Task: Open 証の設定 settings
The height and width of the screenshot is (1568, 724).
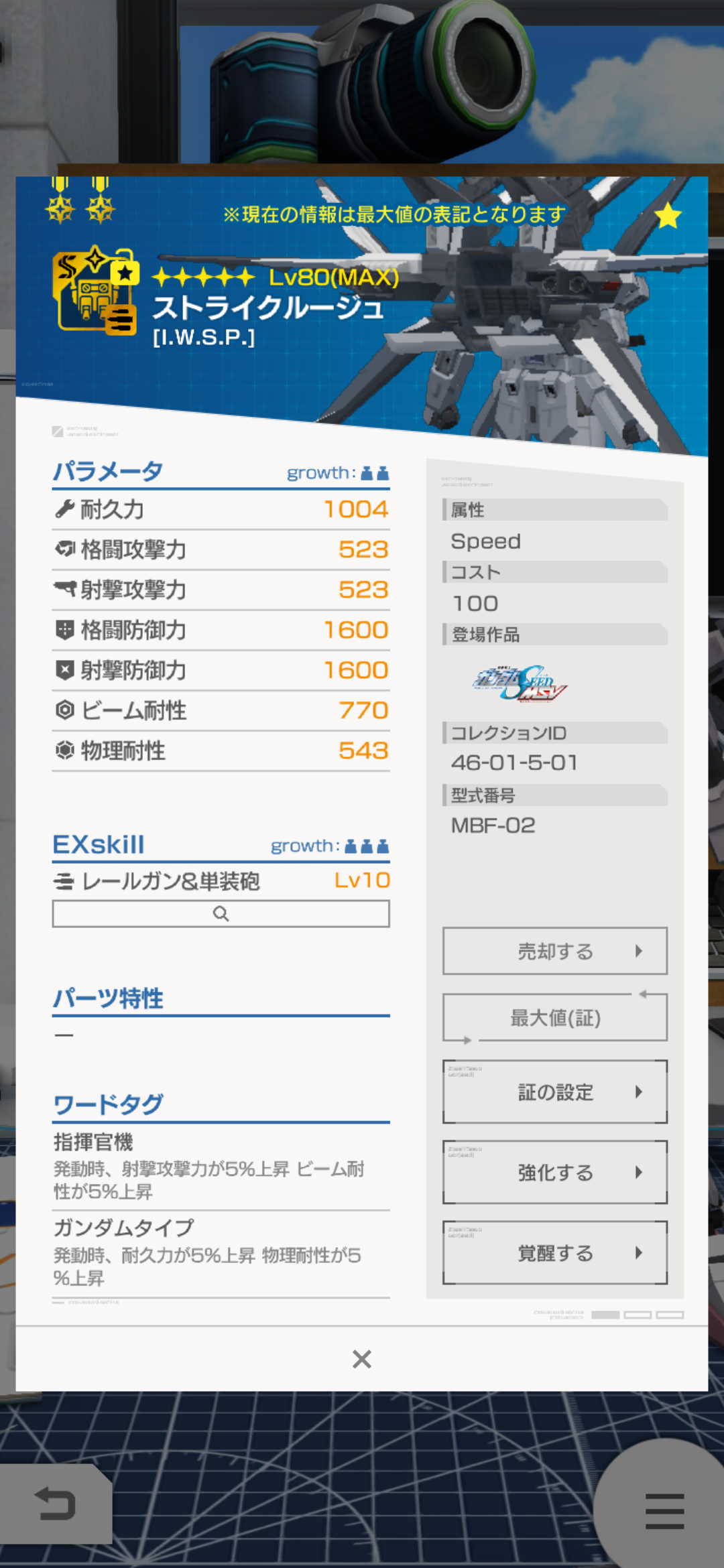Action: click(x=554, y=1092)
